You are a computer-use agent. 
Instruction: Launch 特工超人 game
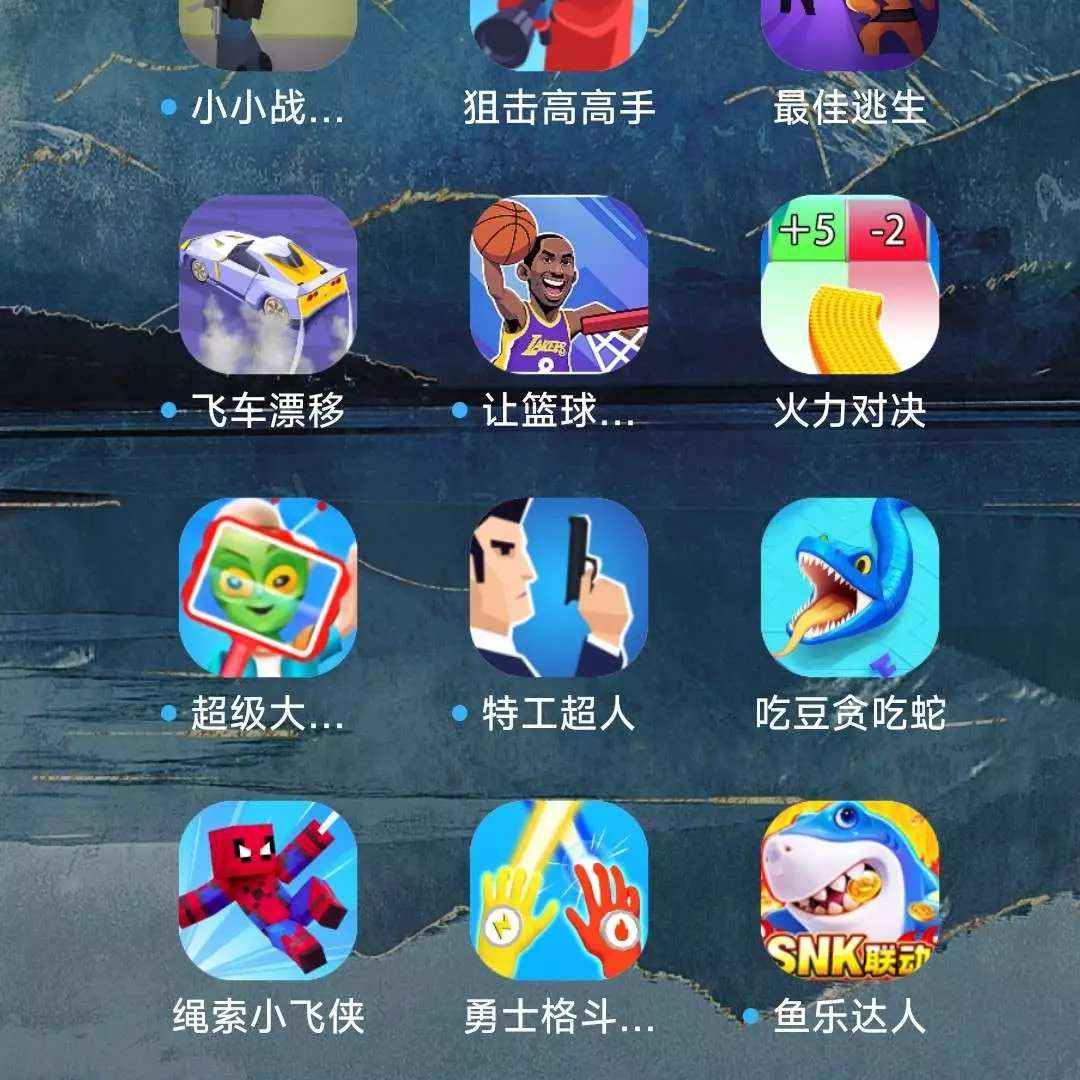pos(558,588)
